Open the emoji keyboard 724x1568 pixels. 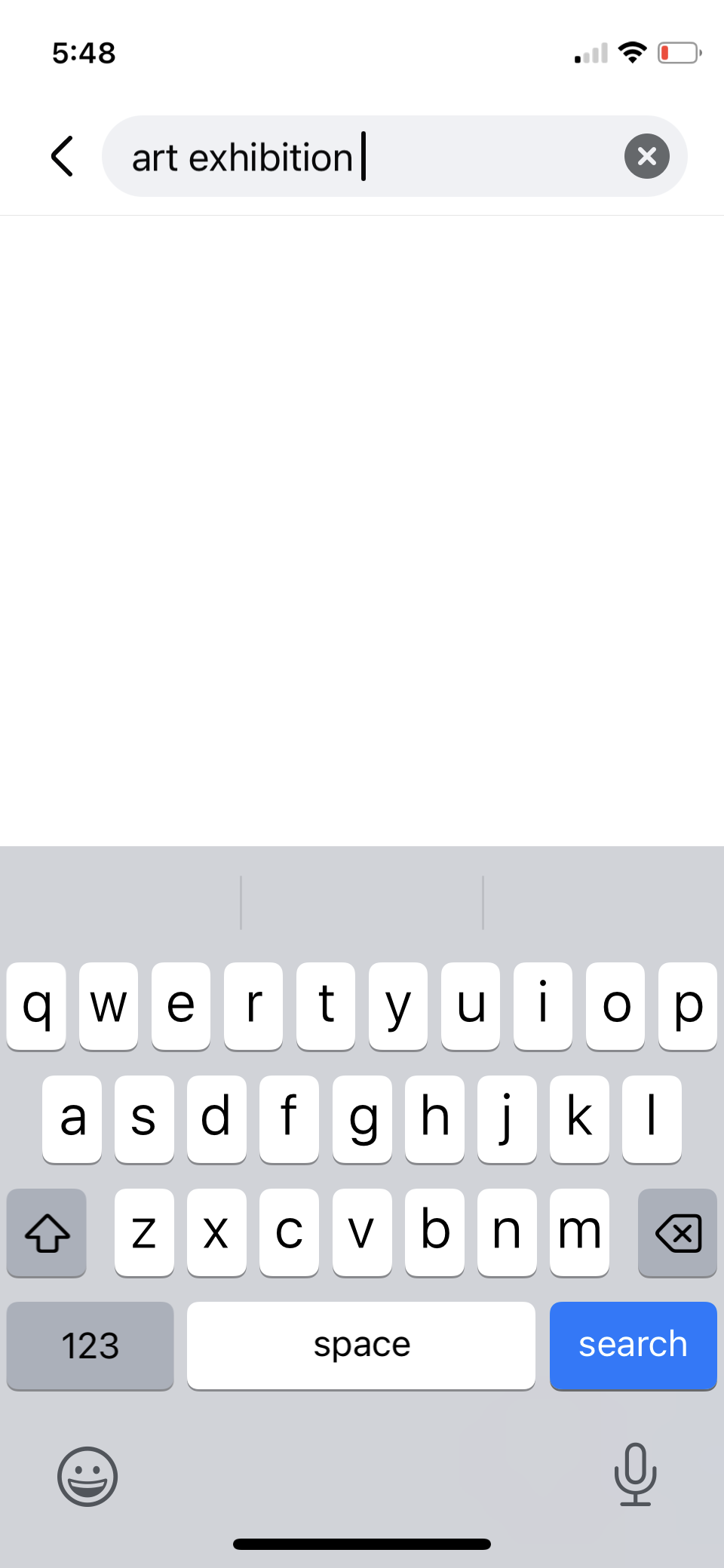pyautogui.click(x=87, y=1476)
